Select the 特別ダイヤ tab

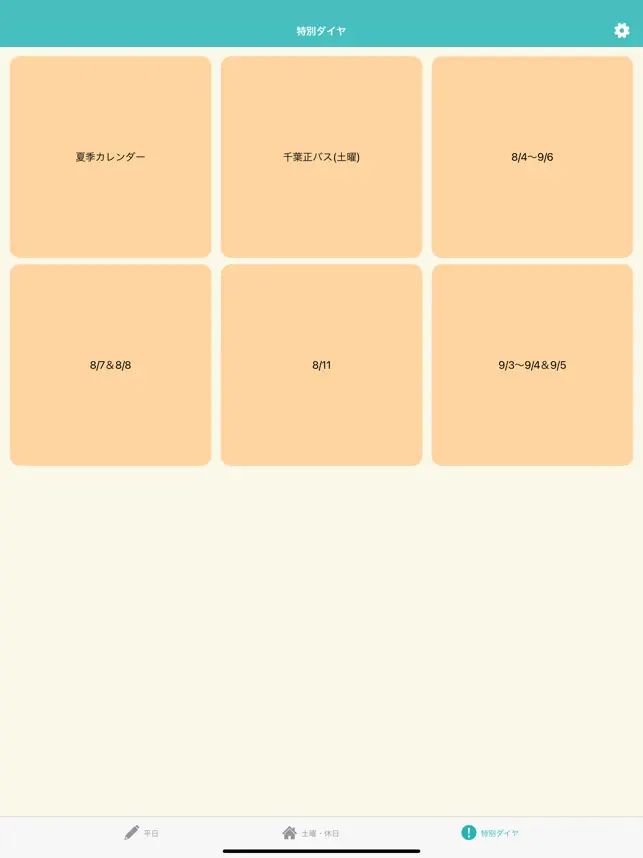click(490, 832)
